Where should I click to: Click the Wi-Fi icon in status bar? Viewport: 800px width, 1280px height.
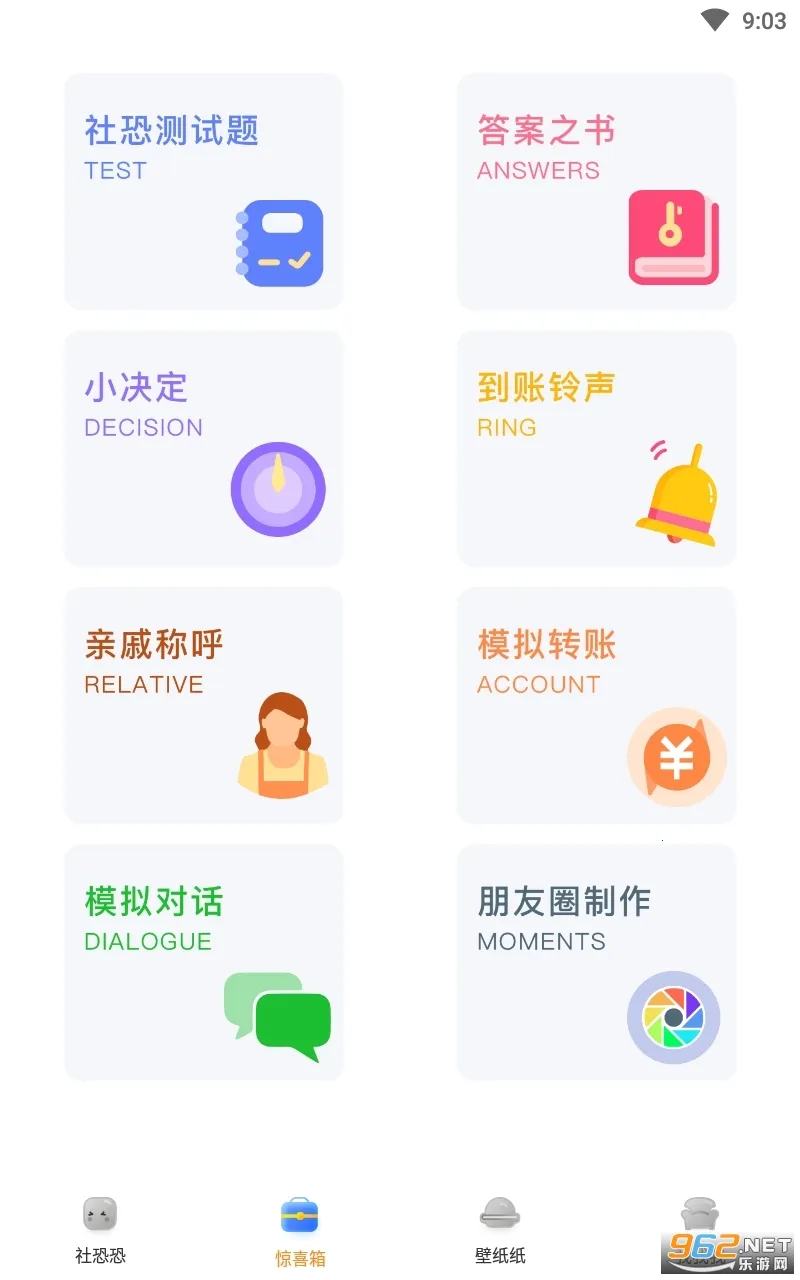pyautogui.click(x=713, y=18)
